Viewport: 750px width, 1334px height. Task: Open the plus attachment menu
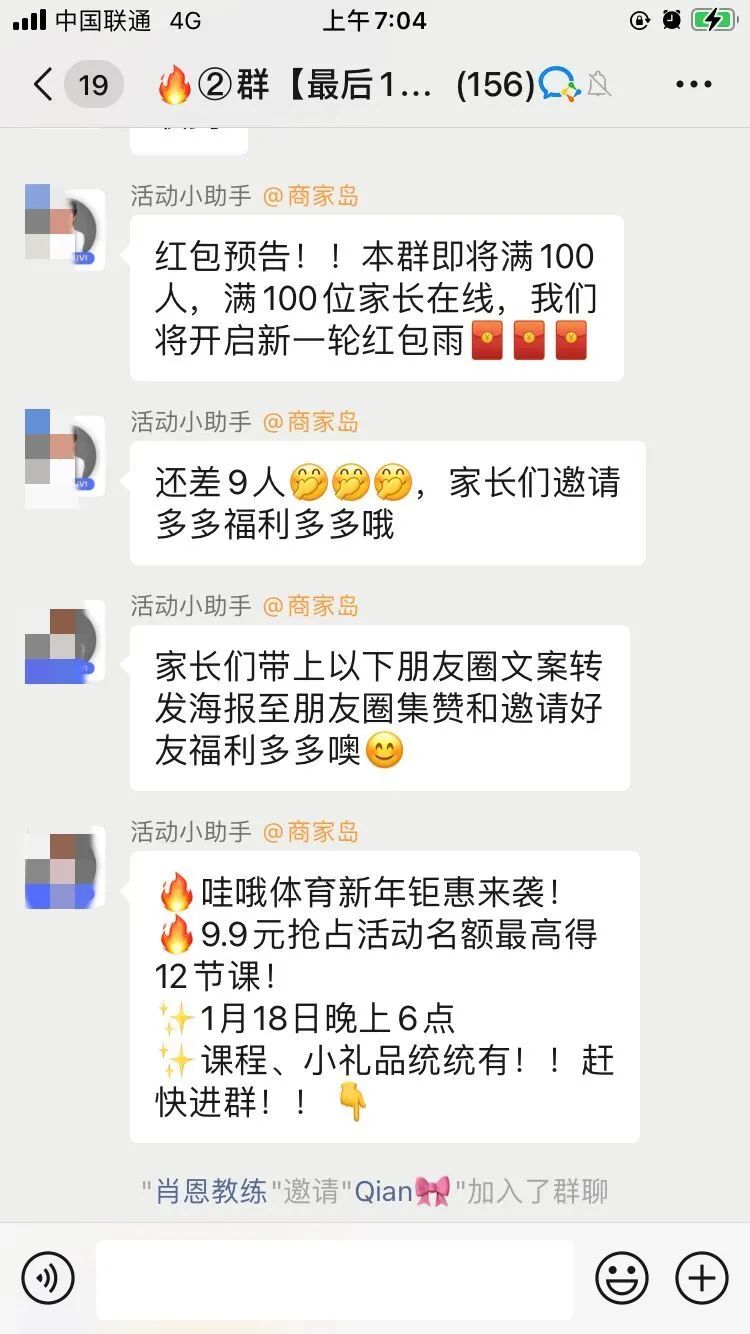pyautogui.click(x=702, y=1277)
